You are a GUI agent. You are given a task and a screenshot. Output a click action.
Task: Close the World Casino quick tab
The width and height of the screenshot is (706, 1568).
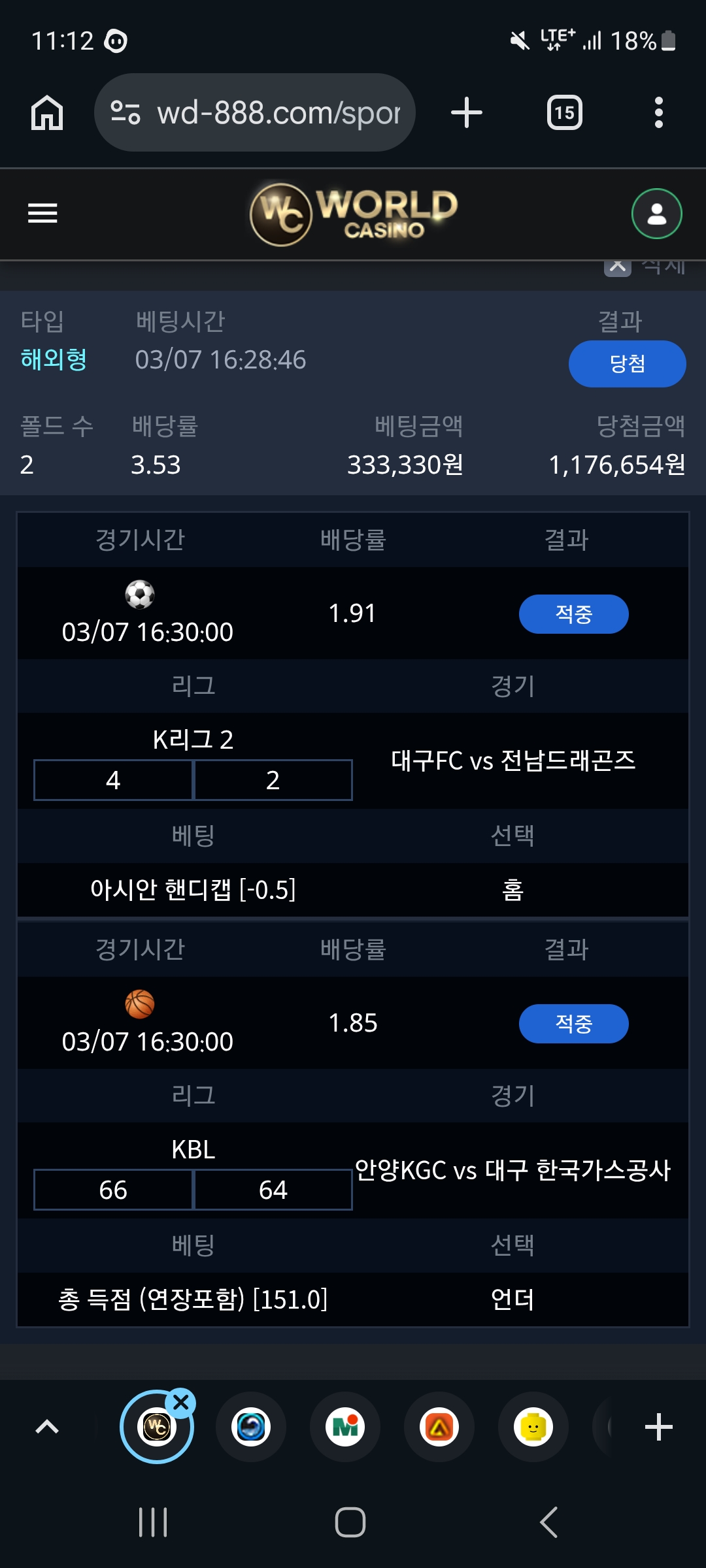click(x=181, y=1403)
